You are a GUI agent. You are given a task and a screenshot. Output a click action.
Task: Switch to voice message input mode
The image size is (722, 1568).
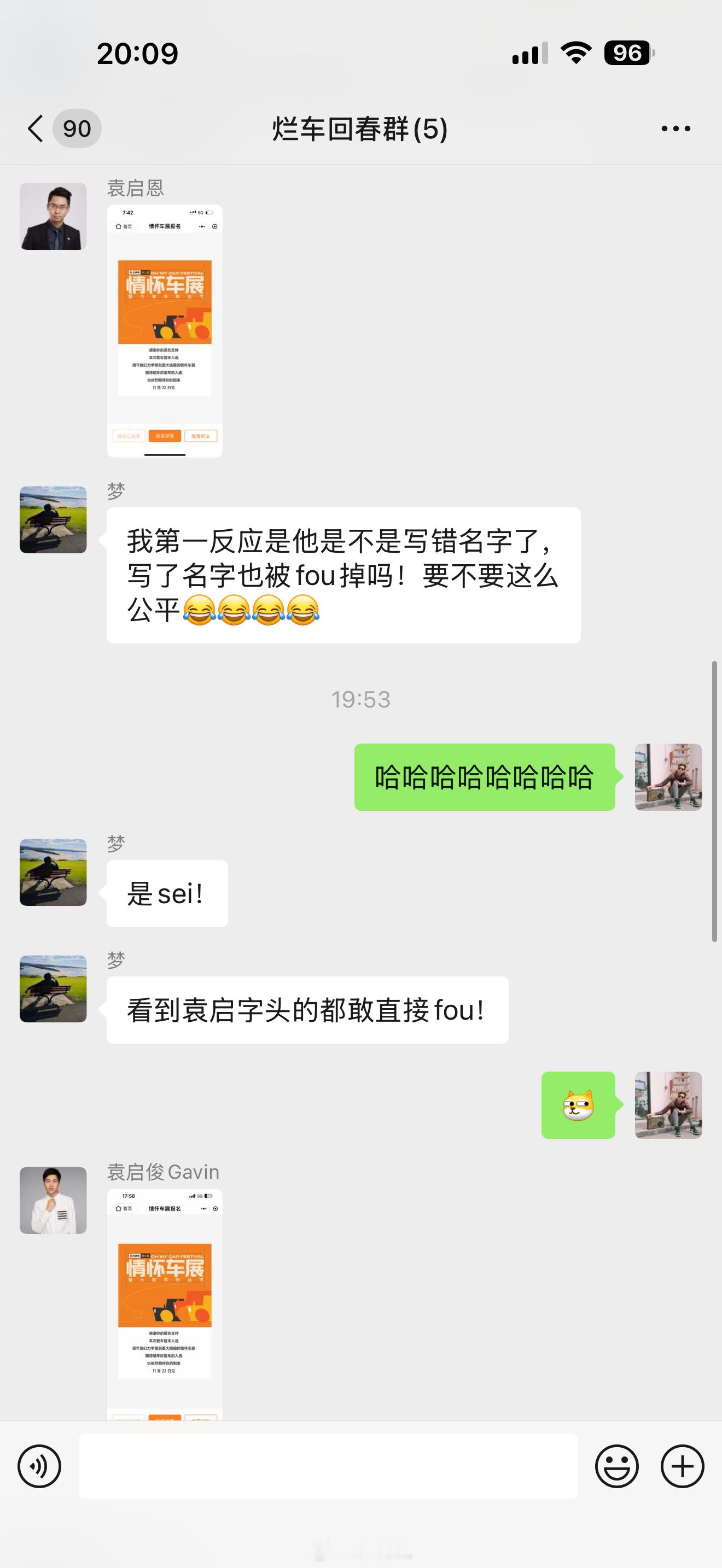[x=39, y=1466]
